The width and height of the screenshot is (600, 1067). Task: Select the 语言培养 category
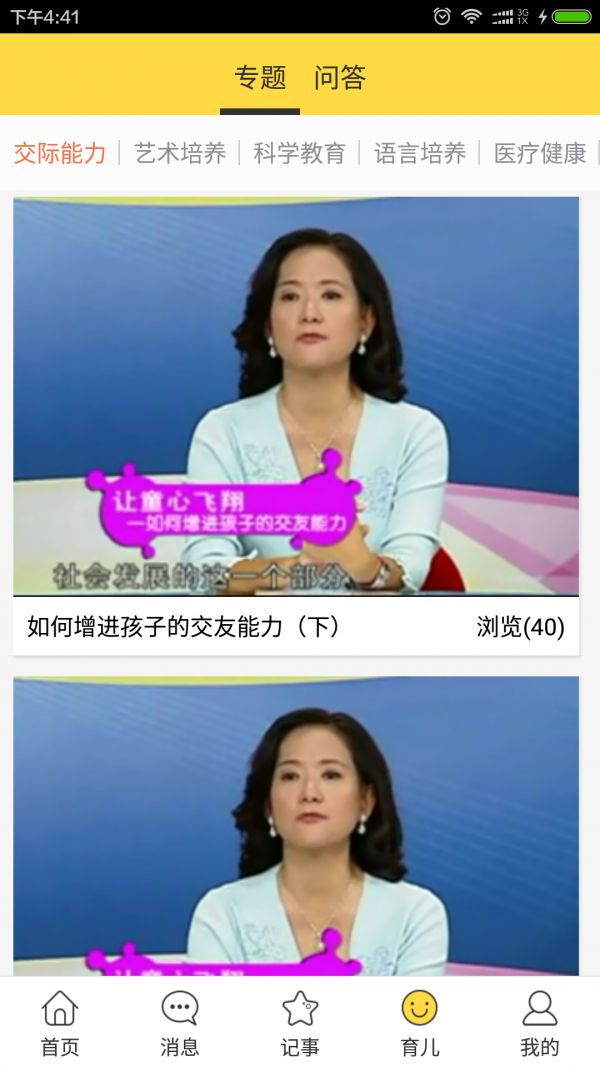pyautogui.click(x=420, y=153)
